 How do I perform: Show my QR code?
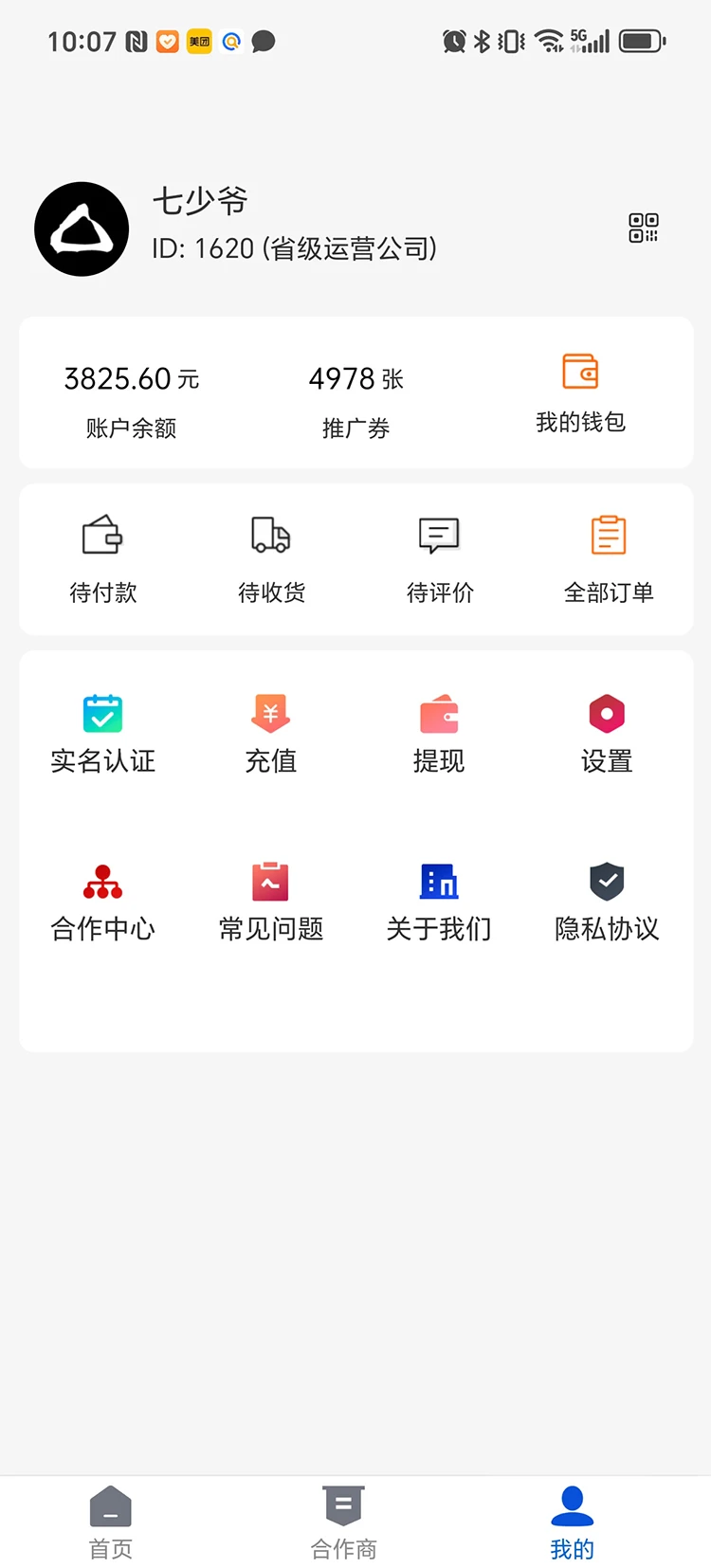coord(643,228)
